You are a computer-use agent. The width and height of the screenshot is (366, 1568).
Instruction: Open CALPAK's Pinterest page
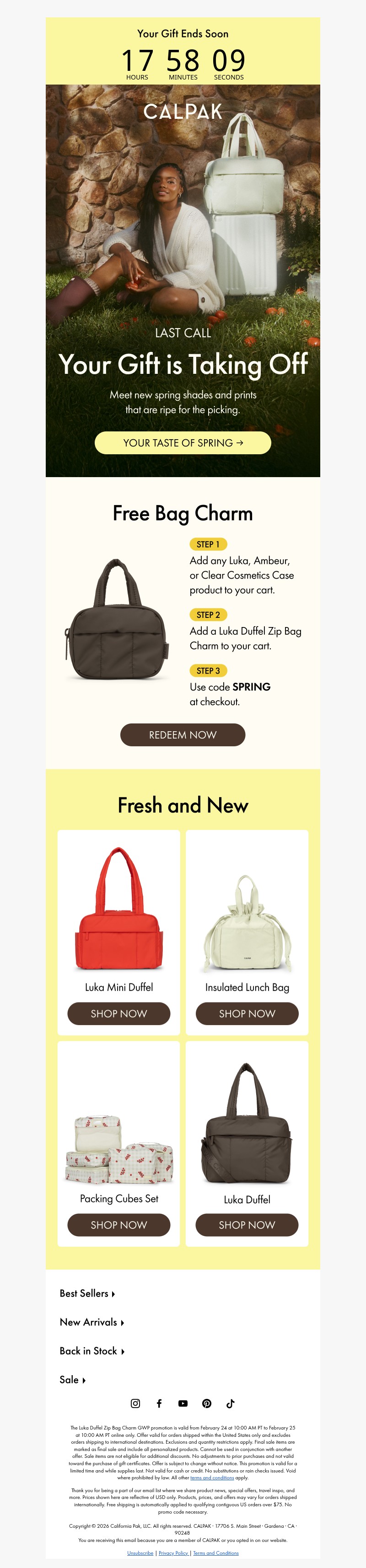[x=206, y=1403]
